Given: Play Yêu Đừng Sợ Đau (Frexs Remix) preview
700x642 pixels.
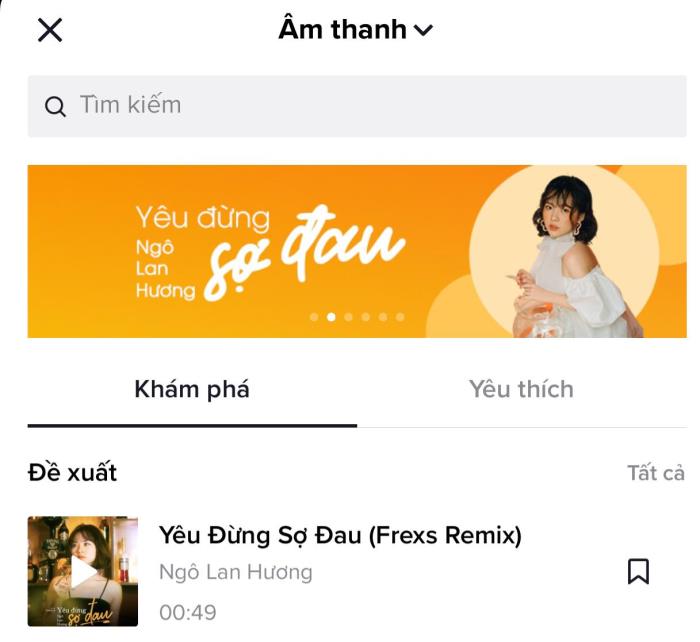Looking at the screenshot, I should 83,571.
